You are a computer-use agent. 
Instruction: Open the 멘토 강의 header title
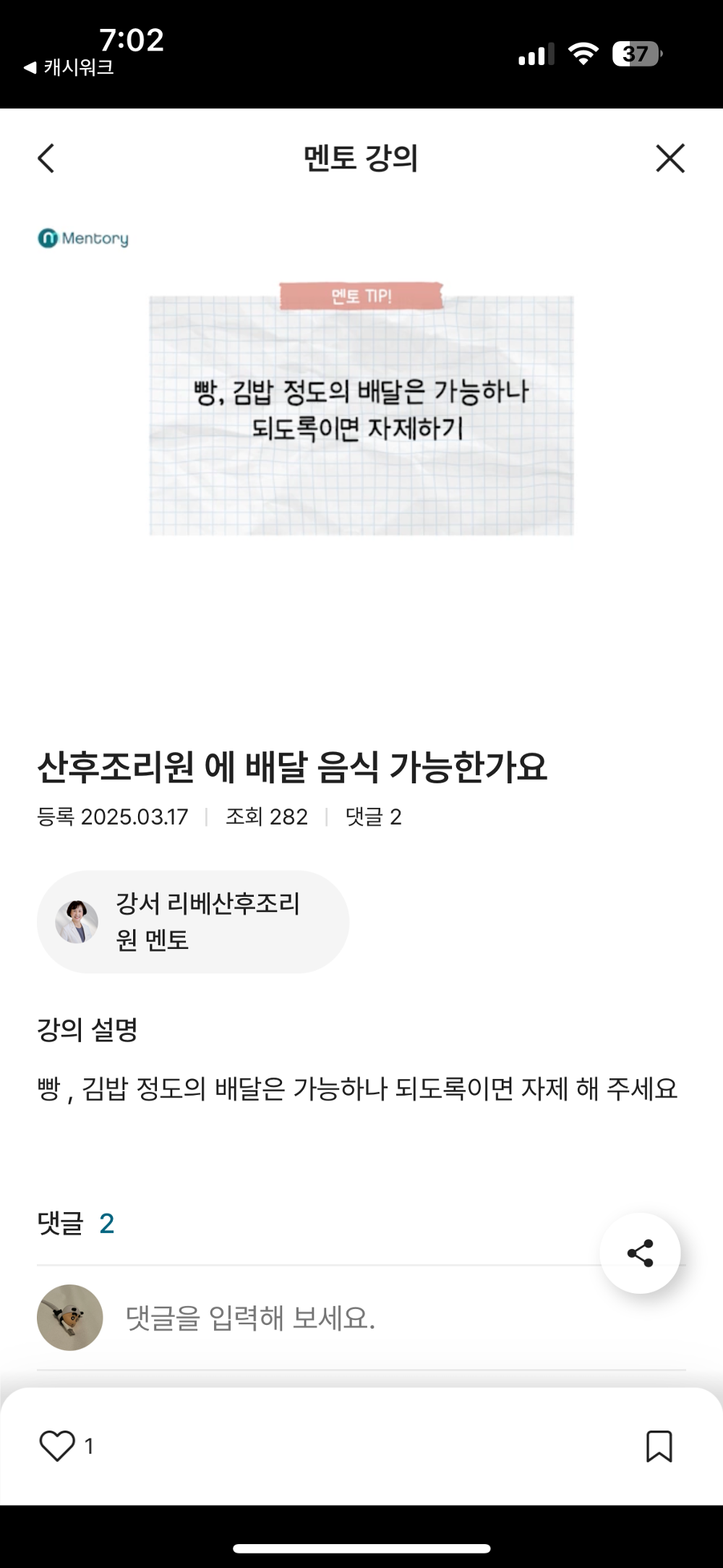point(361,158)
